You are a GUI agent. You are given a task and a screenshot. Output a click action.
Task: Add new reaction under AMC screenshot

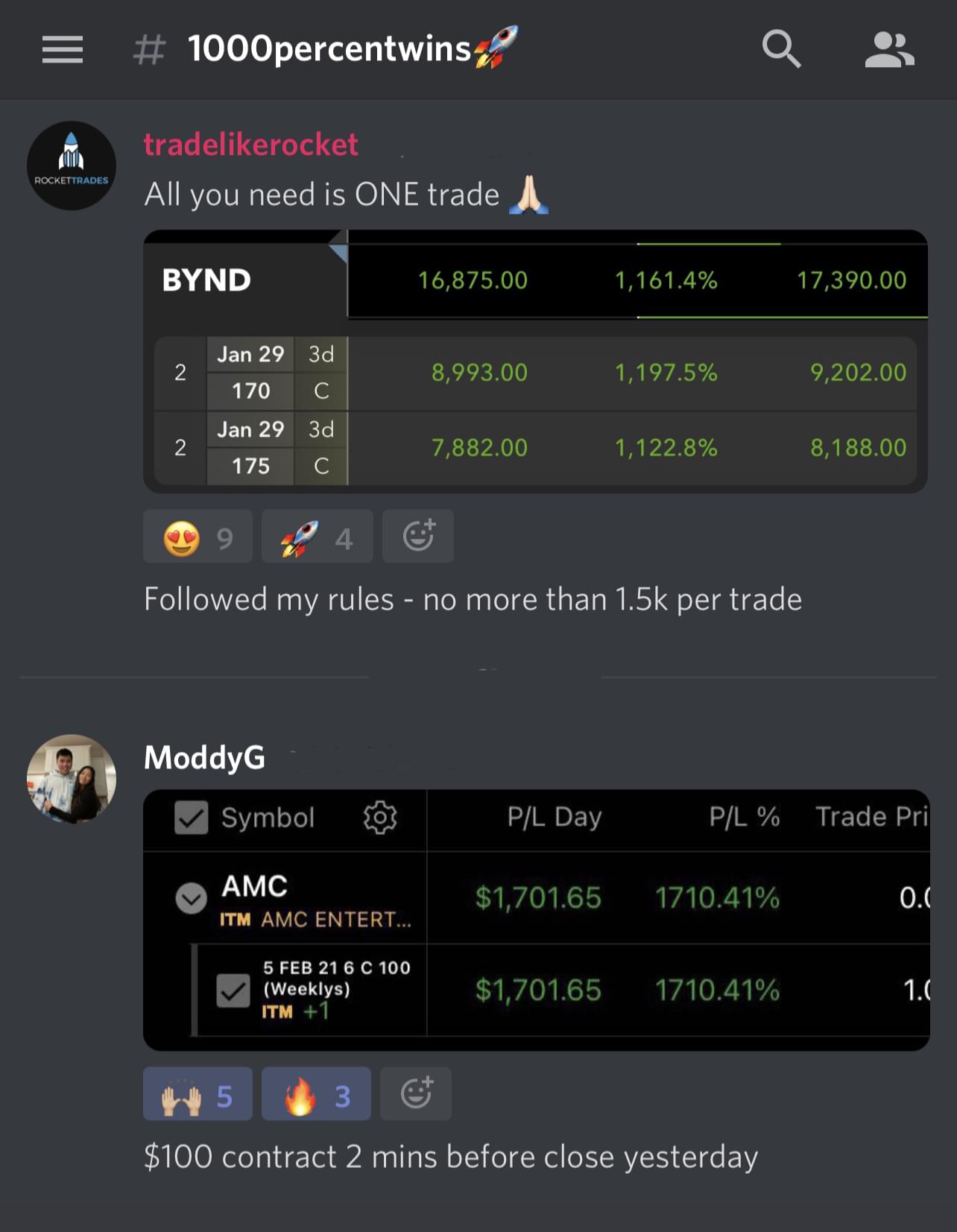[416, 1094]
